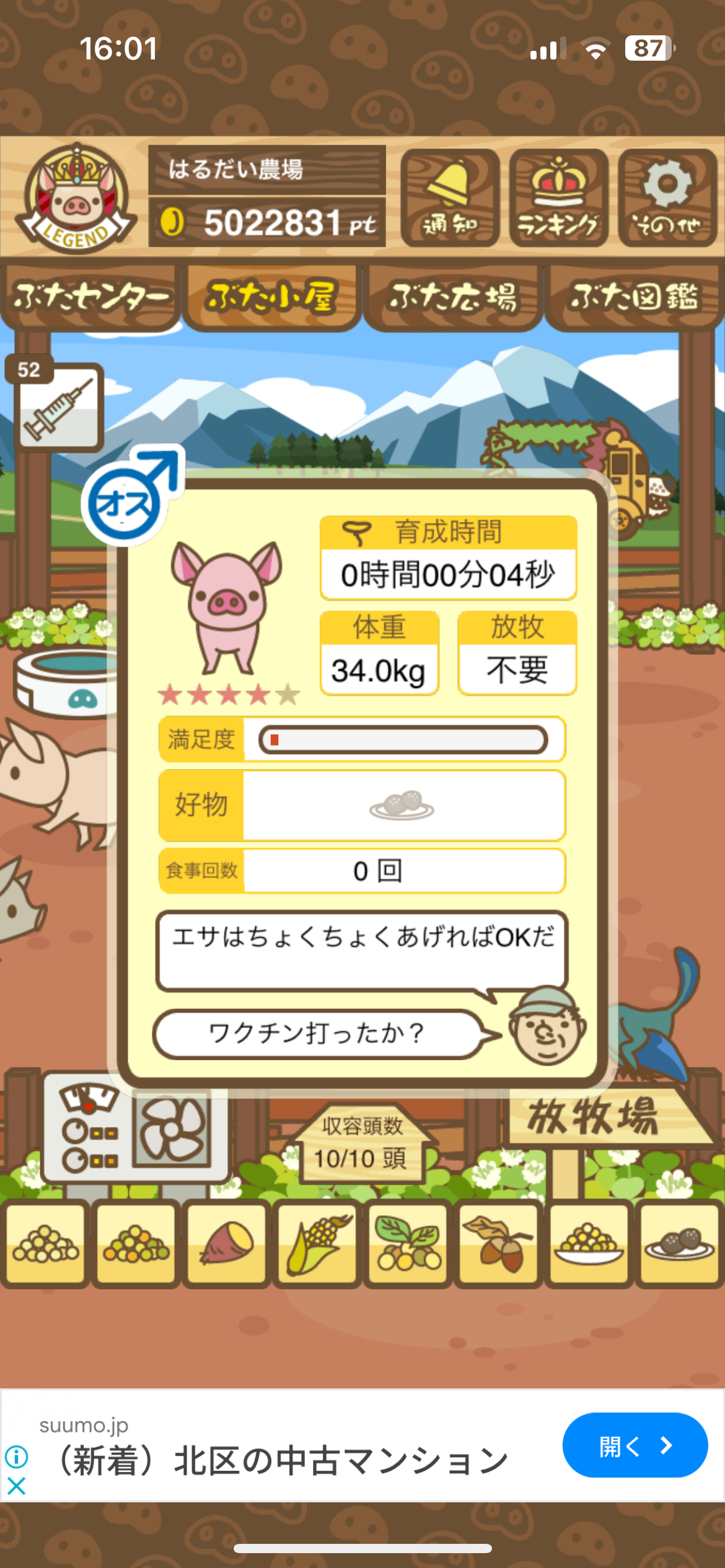Open the その他 gear menu
The height and width of the screenshot is (1568, 725).
pos(667,198)
